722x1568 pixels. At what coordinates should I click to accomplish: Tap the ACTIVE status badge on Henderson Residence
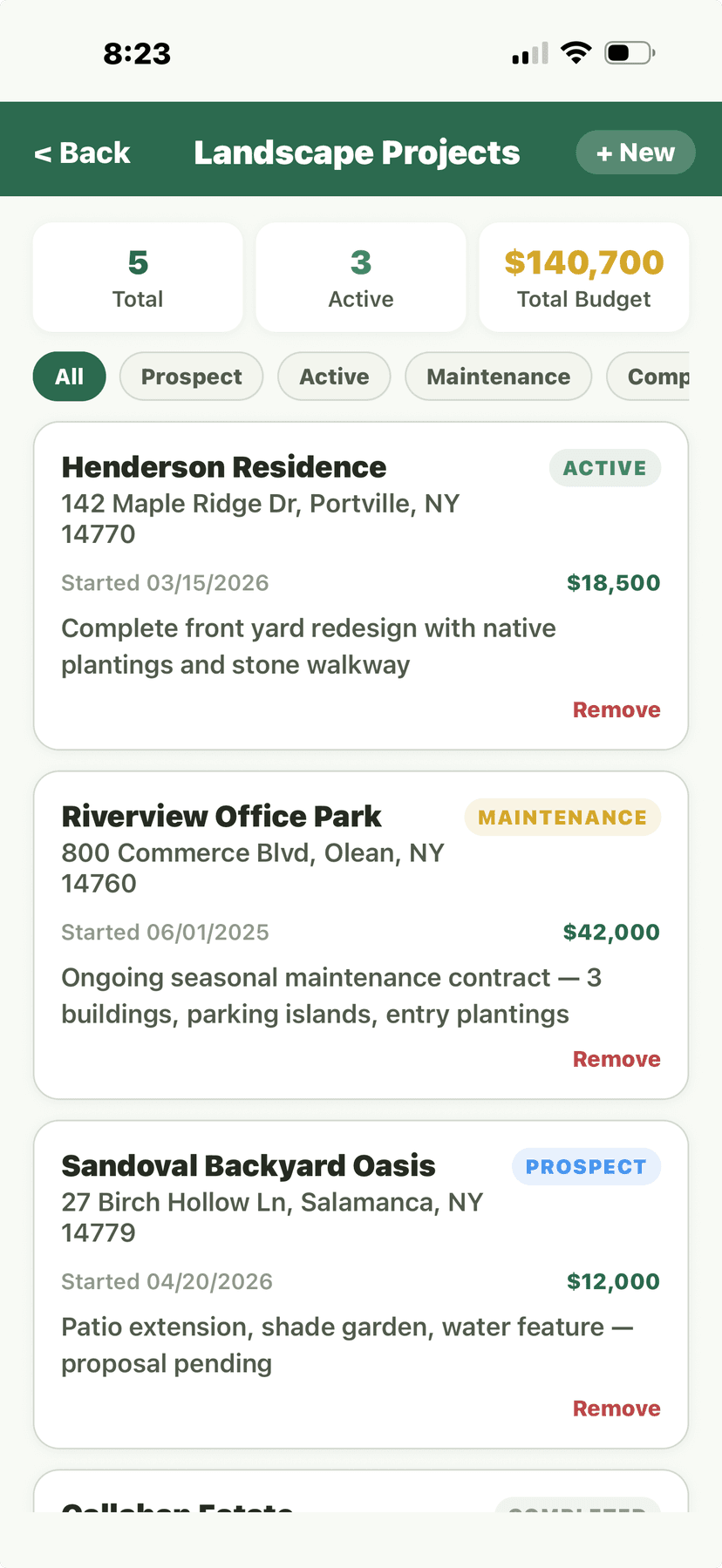coord(604,467)
